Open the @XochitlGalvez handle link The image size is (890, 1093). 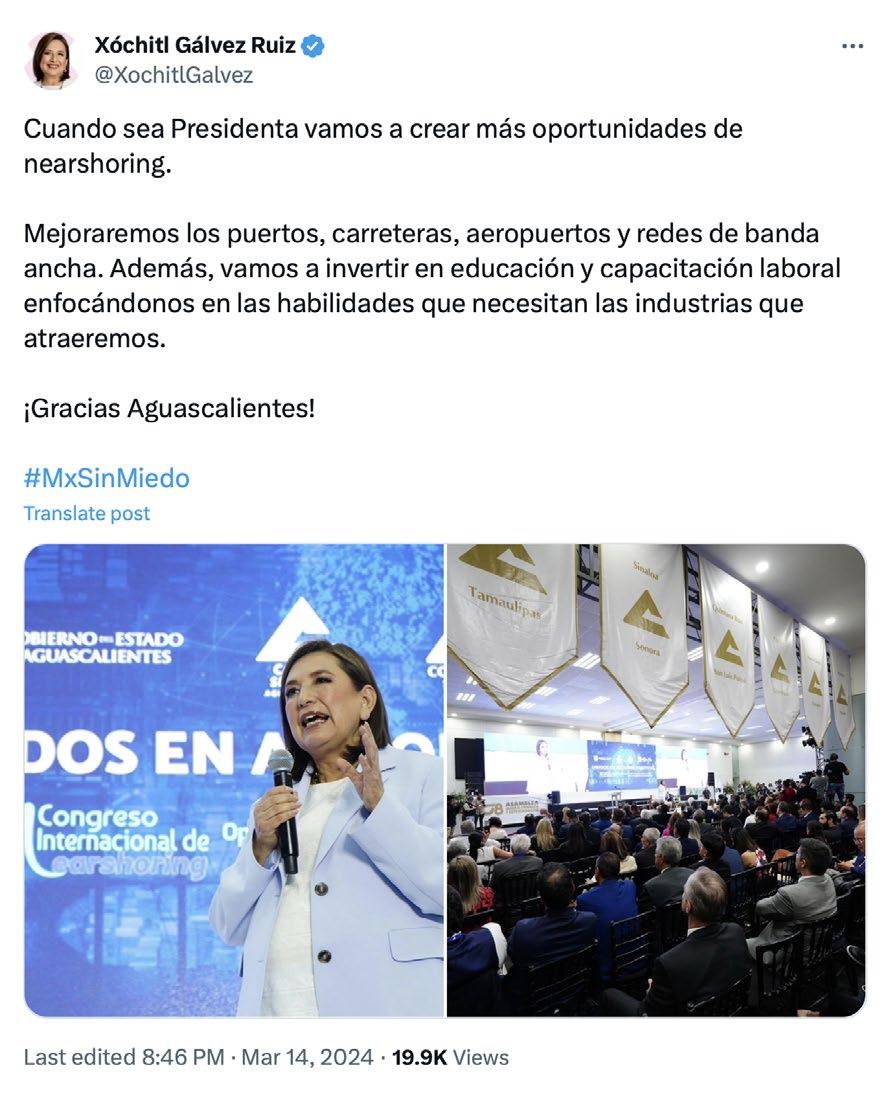coord(173,75)
